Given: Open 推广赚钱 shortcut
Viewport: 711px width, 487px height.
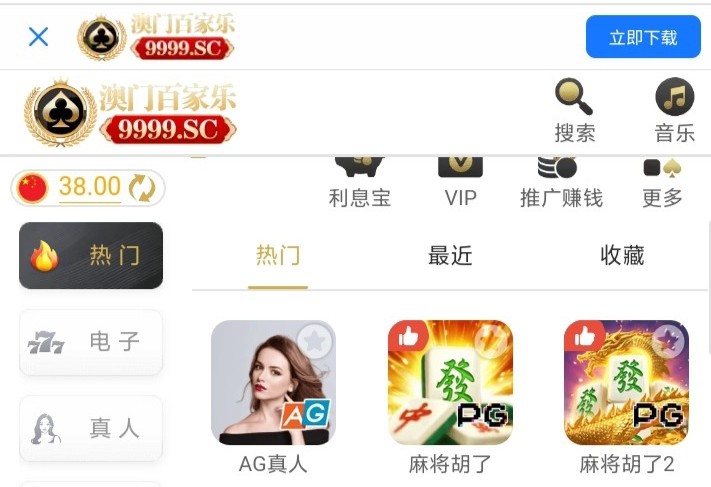Looking at the screenshot, I should click(x=561, y=180).
